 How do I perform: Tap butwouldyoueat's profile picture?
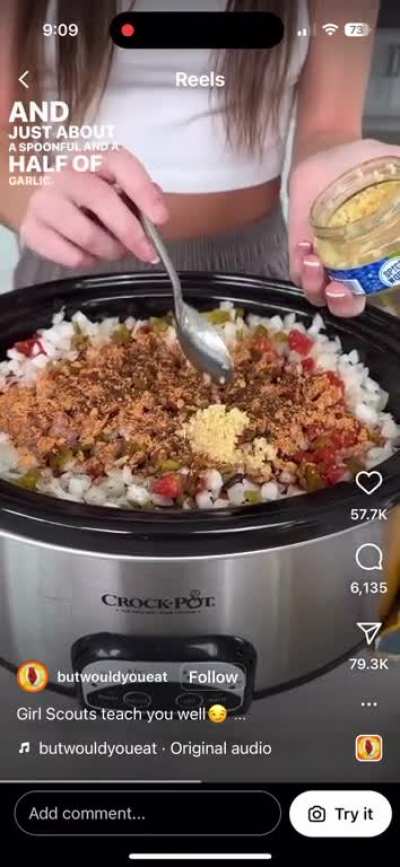point(33,677)
